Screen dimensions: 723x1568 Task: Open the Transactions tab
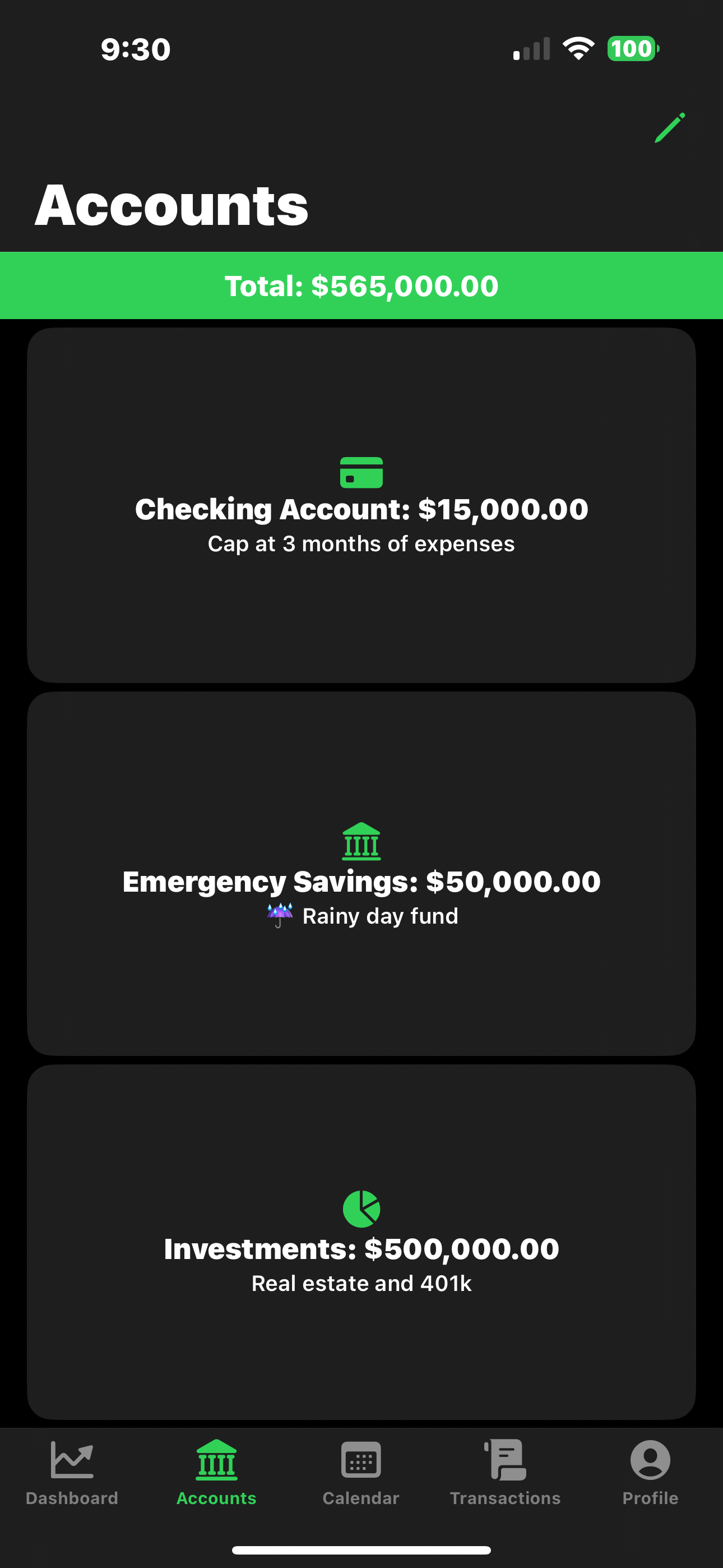505,1472
